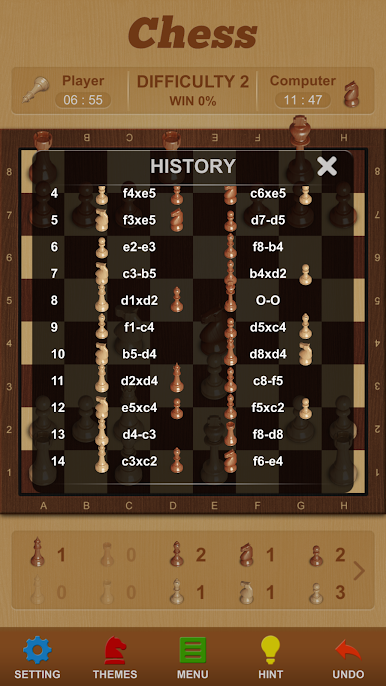Open the Setting gear
The width and height of the screenshot is (386, 686).
(37, 657)
